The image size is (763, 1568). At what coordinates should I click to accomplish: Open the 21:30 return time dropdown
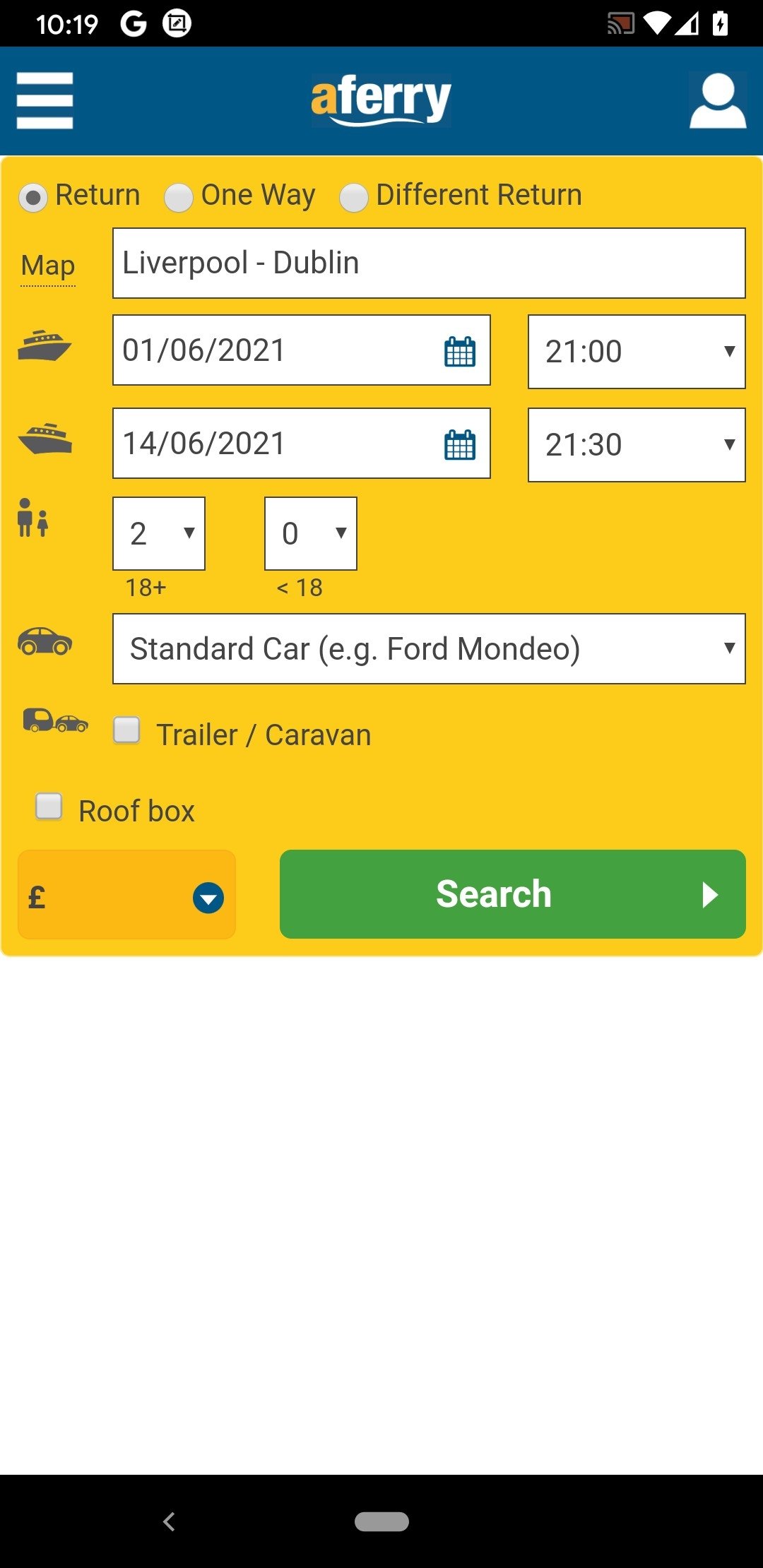pyautogui.click(x=637, y=445)
